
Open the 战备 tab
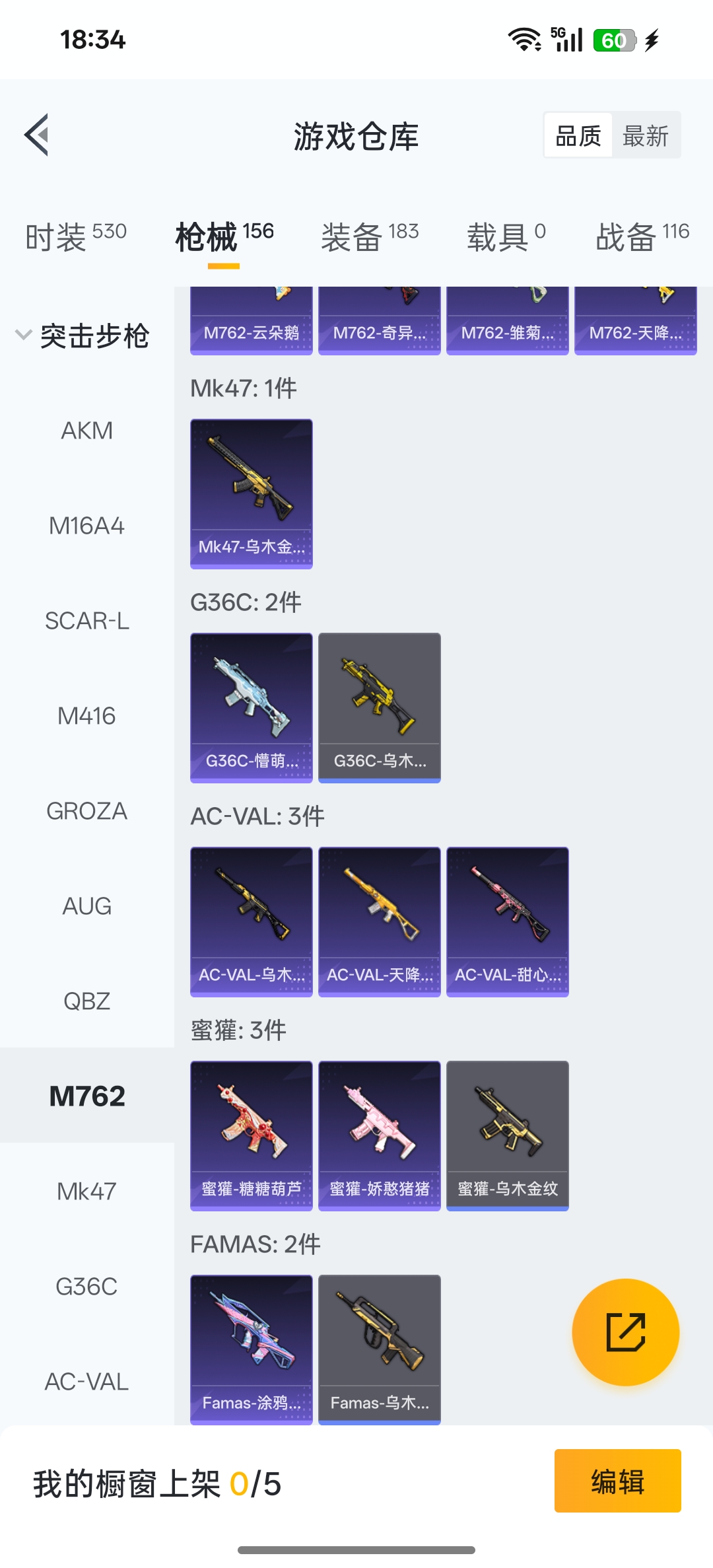coord(642,236)
